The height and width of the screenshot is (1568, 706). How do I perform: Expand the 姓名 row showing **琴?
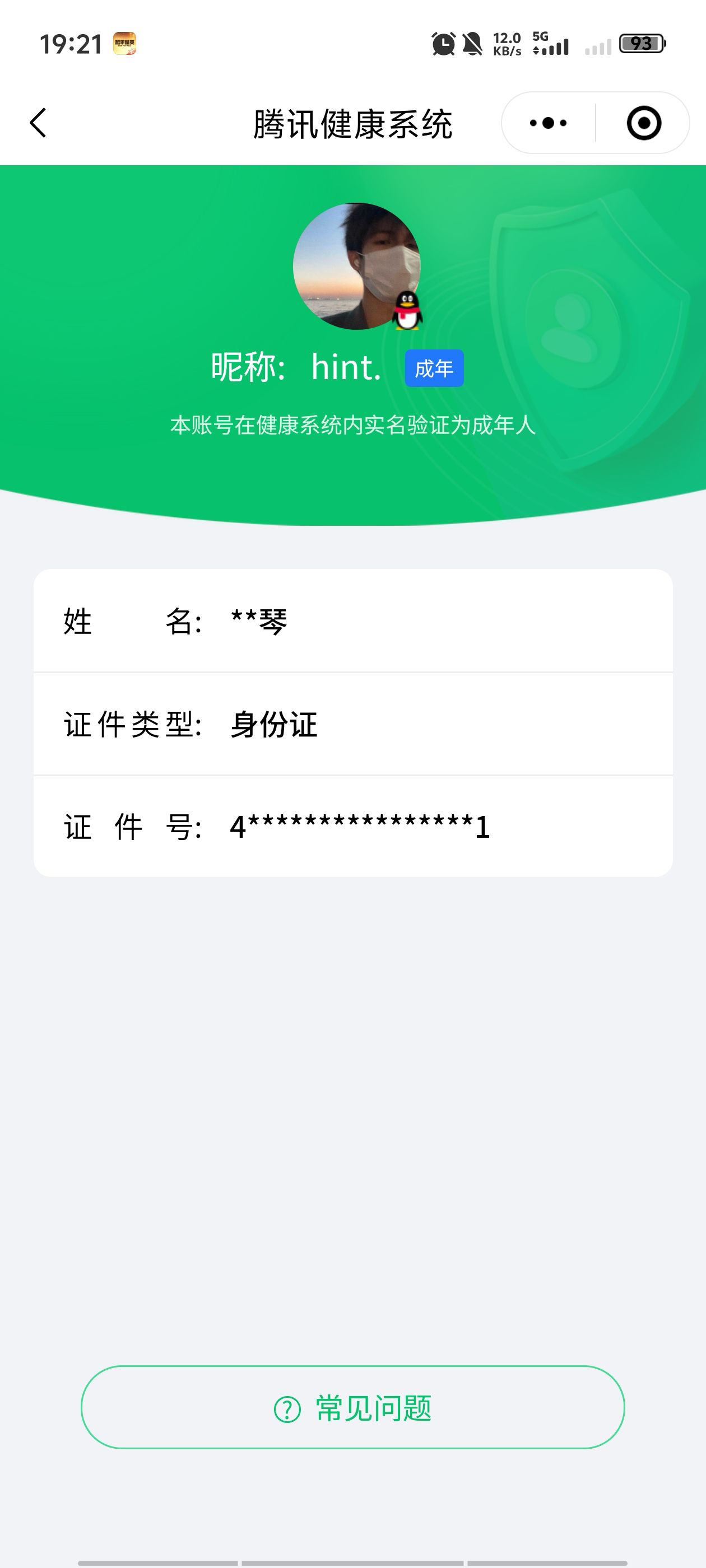pyautogui.click(x=352, y=622)
